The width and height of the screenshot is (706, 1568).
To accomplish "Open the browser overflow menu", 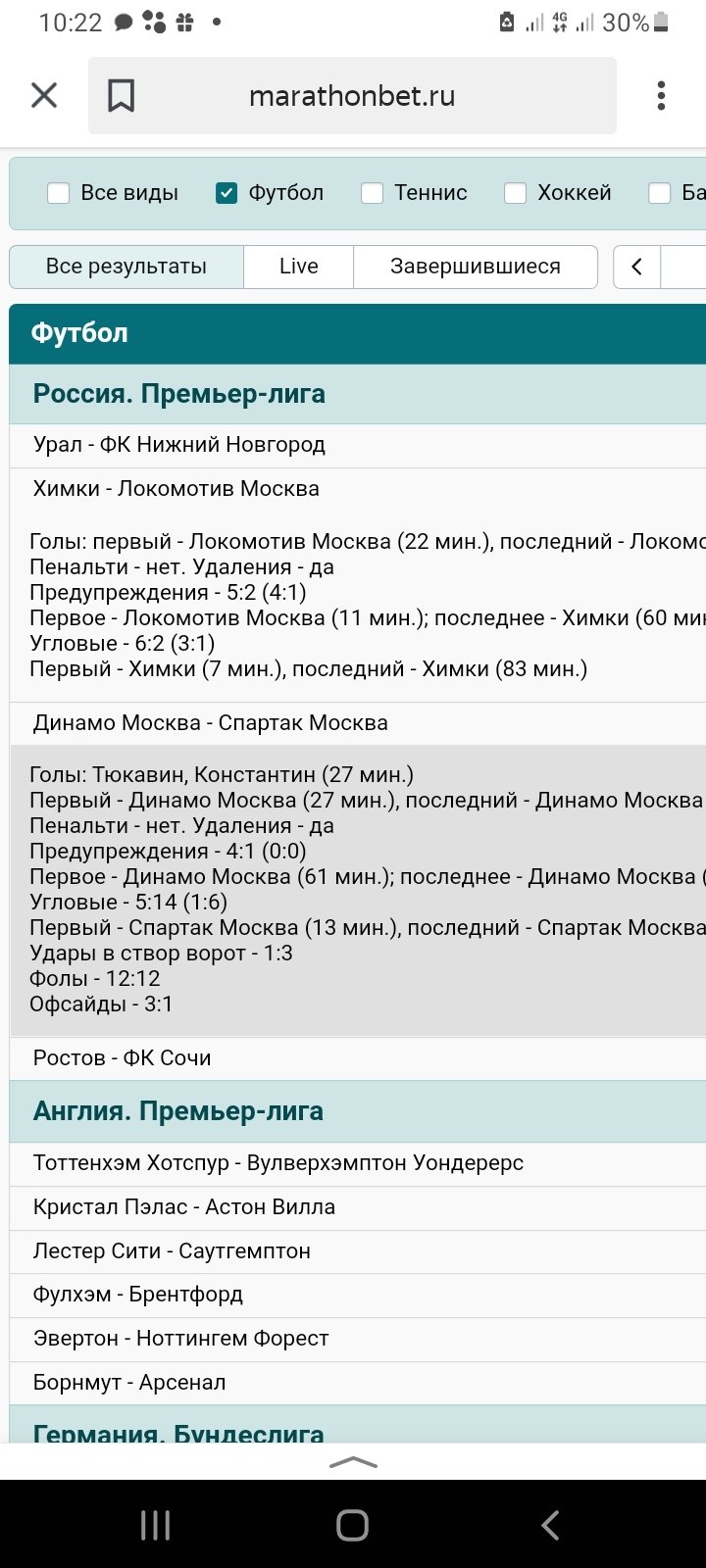I will [x=661, y=96].
